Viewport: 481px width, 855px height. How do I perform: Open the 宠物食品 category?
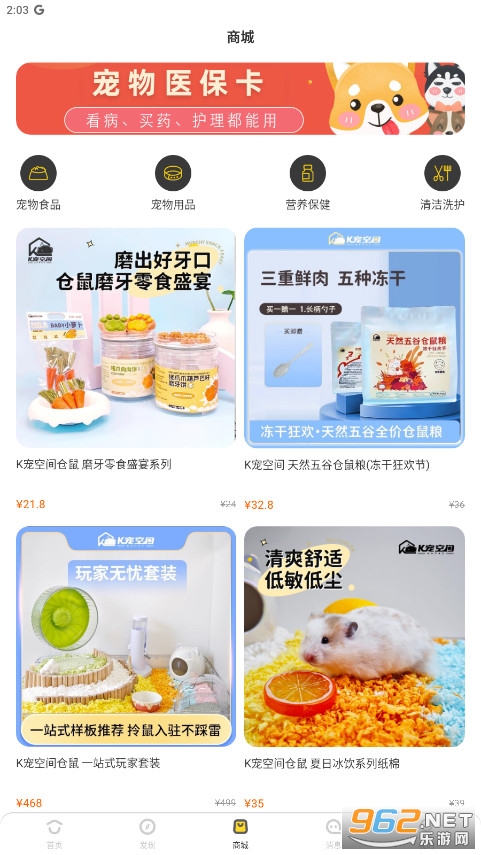point(38,183)
